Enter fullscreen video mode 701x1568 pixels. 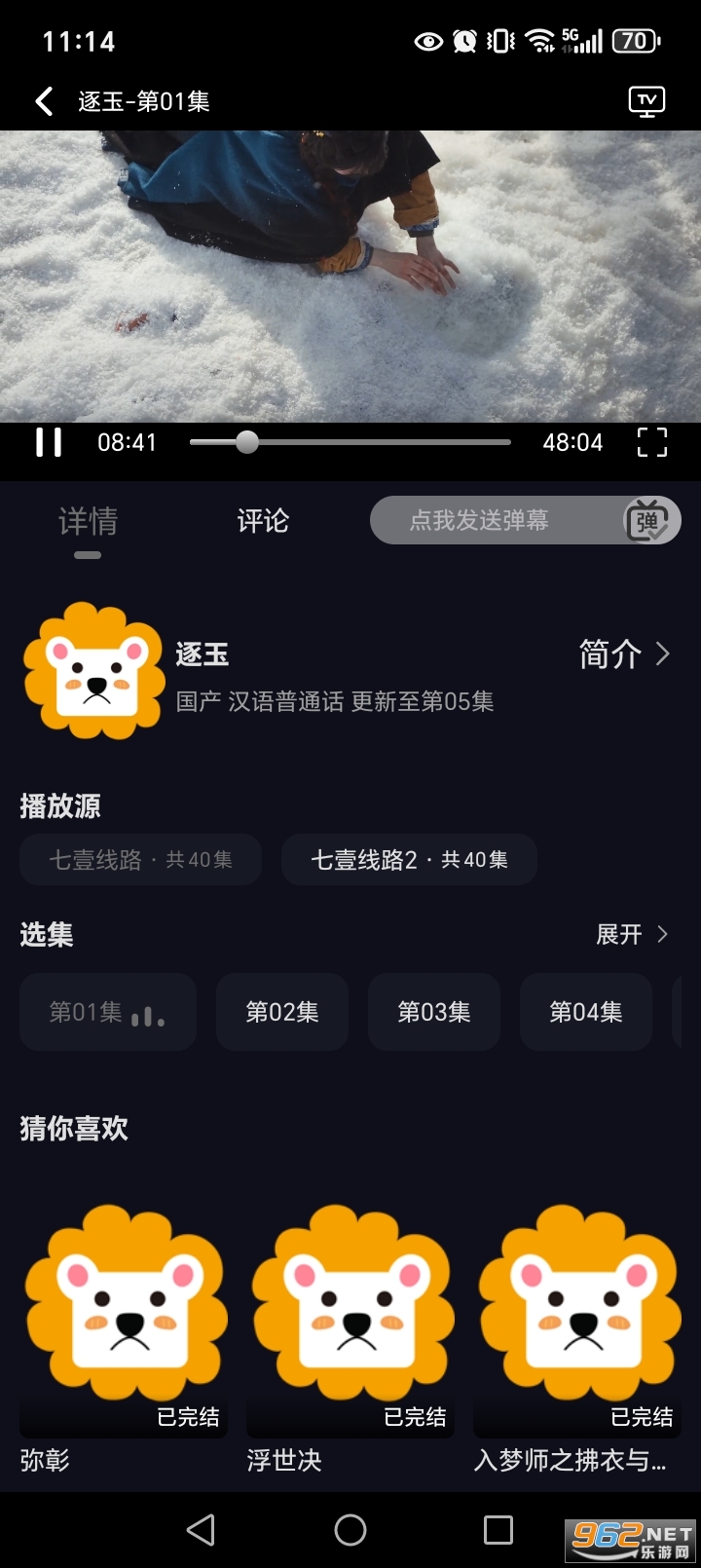651,442
